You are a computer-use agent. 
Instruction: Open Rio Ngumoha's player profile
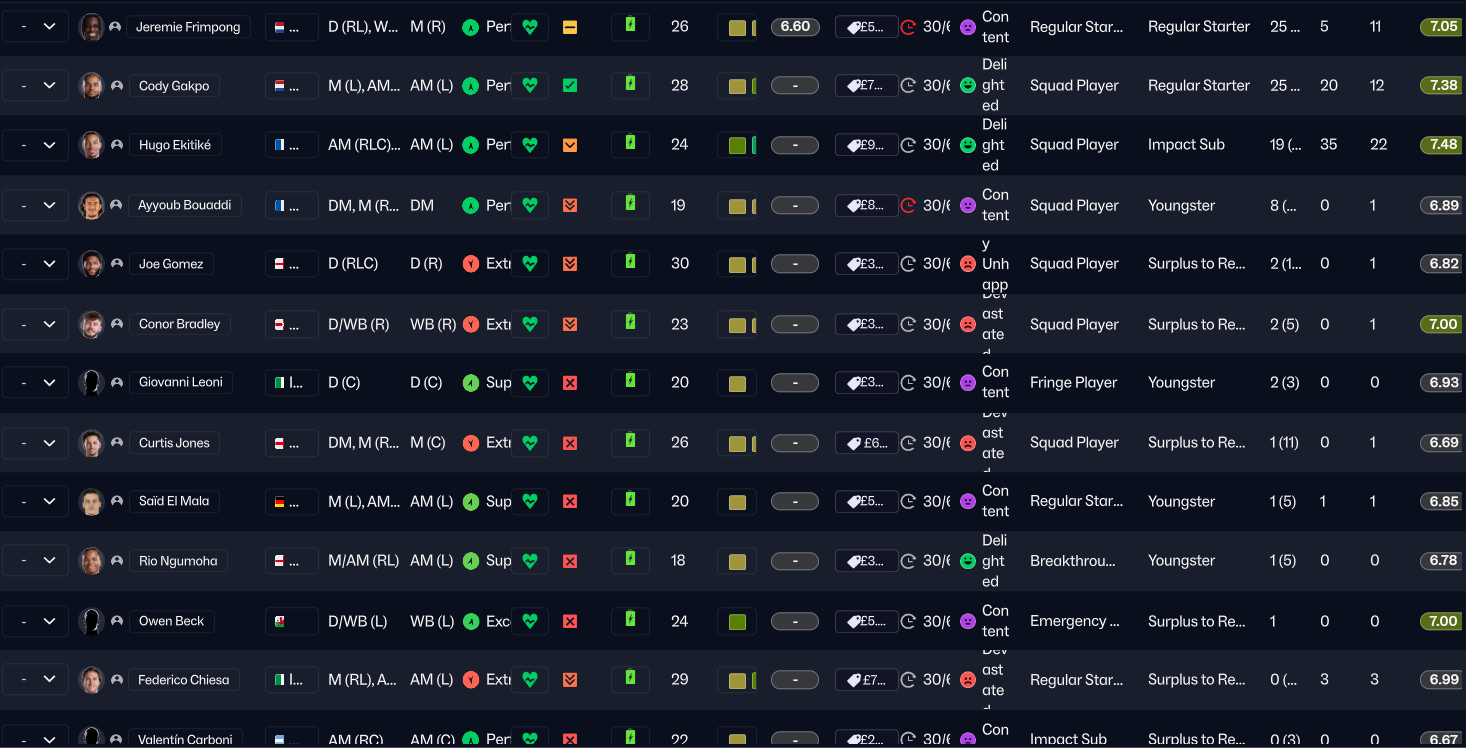178,561
